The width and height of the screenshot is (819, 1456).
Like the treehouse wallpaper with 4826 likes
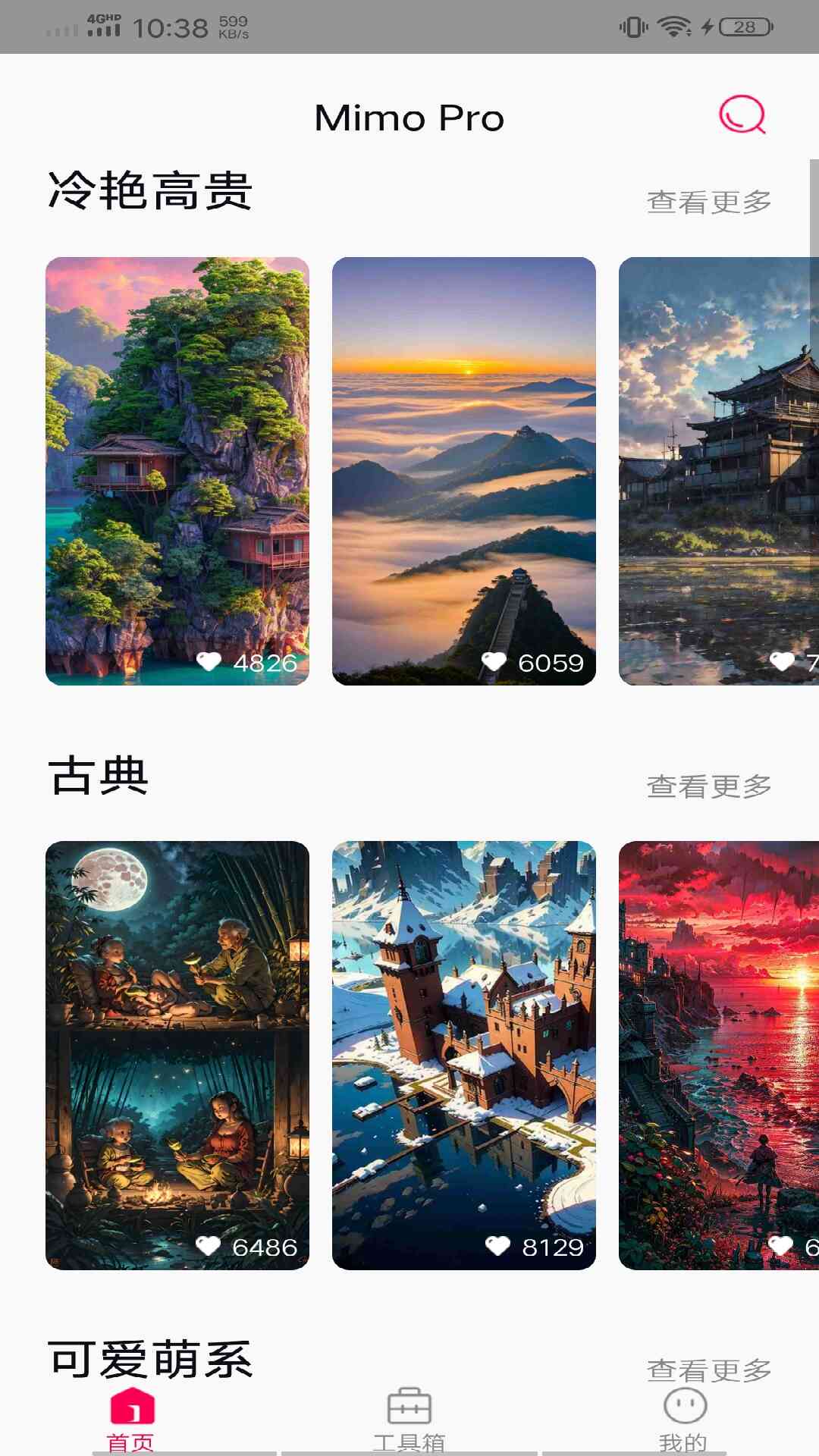(209, 661)
